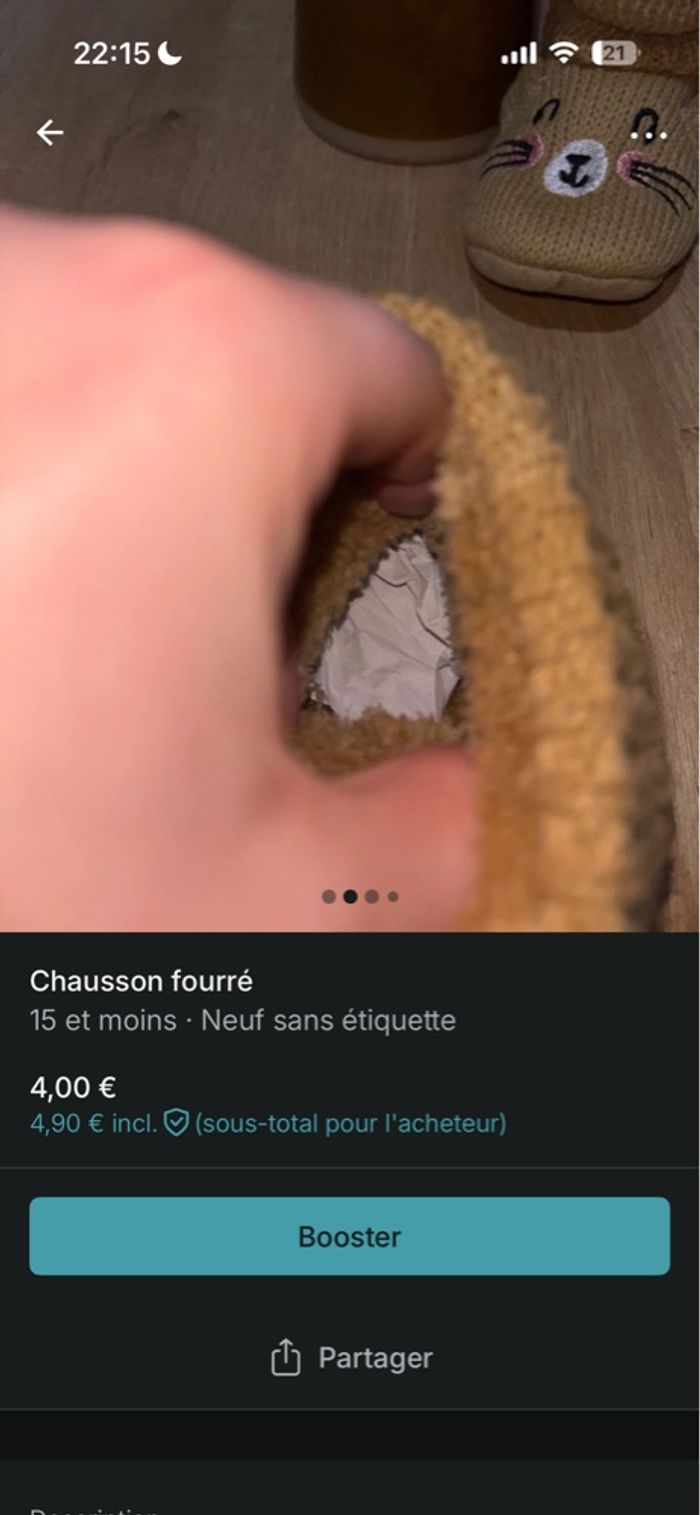The width and height of the screenshot is (700, 1515).
Task: Tap the Booster button
Action: (x=349, y=1236)
